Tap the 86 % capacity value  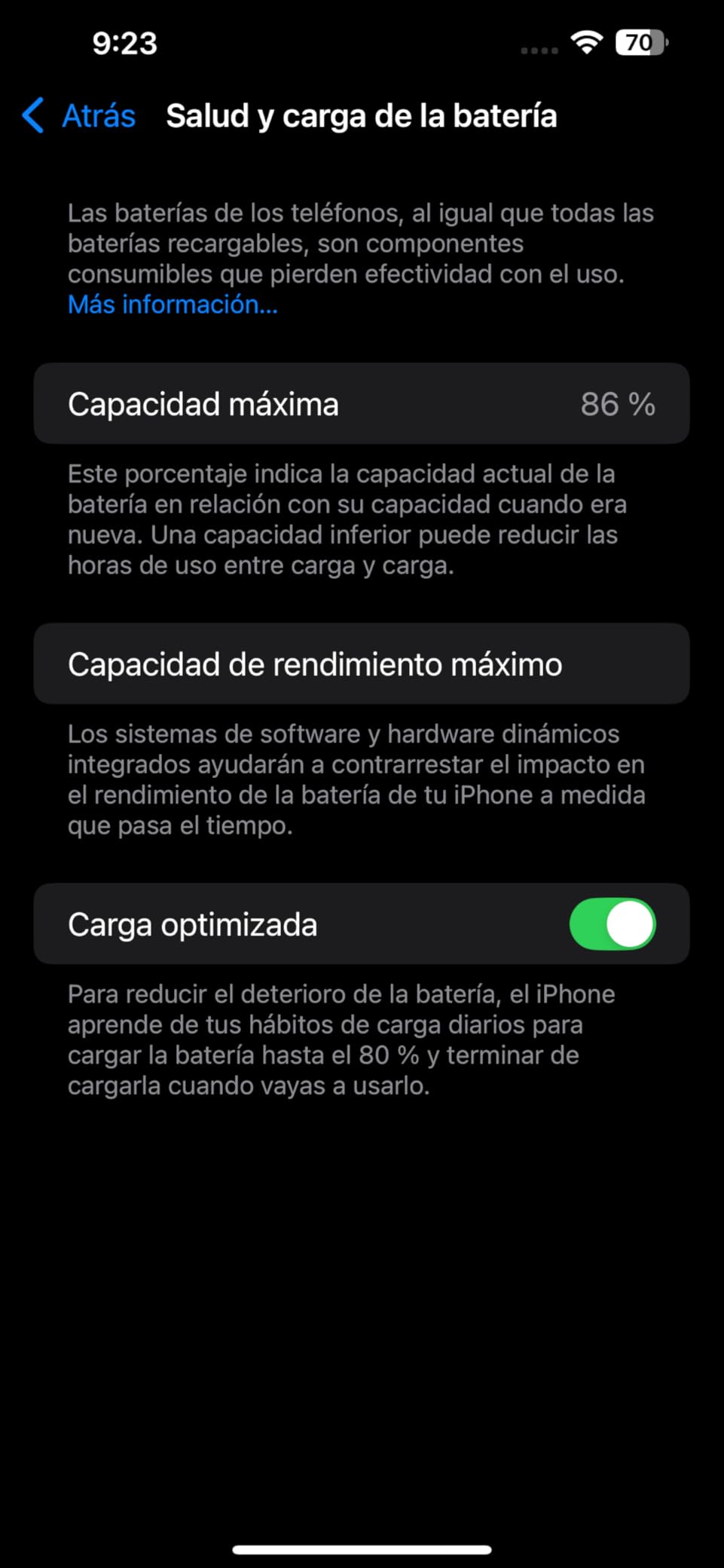(x=617, y=403)
